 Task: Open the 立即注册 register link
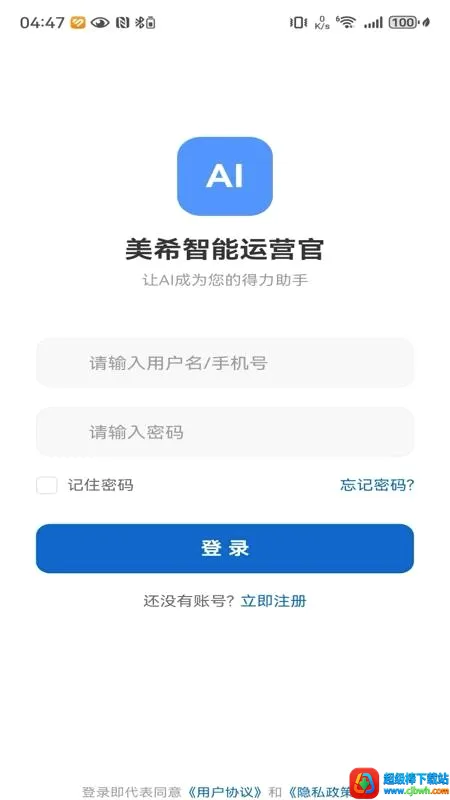[x=273, y=601]
